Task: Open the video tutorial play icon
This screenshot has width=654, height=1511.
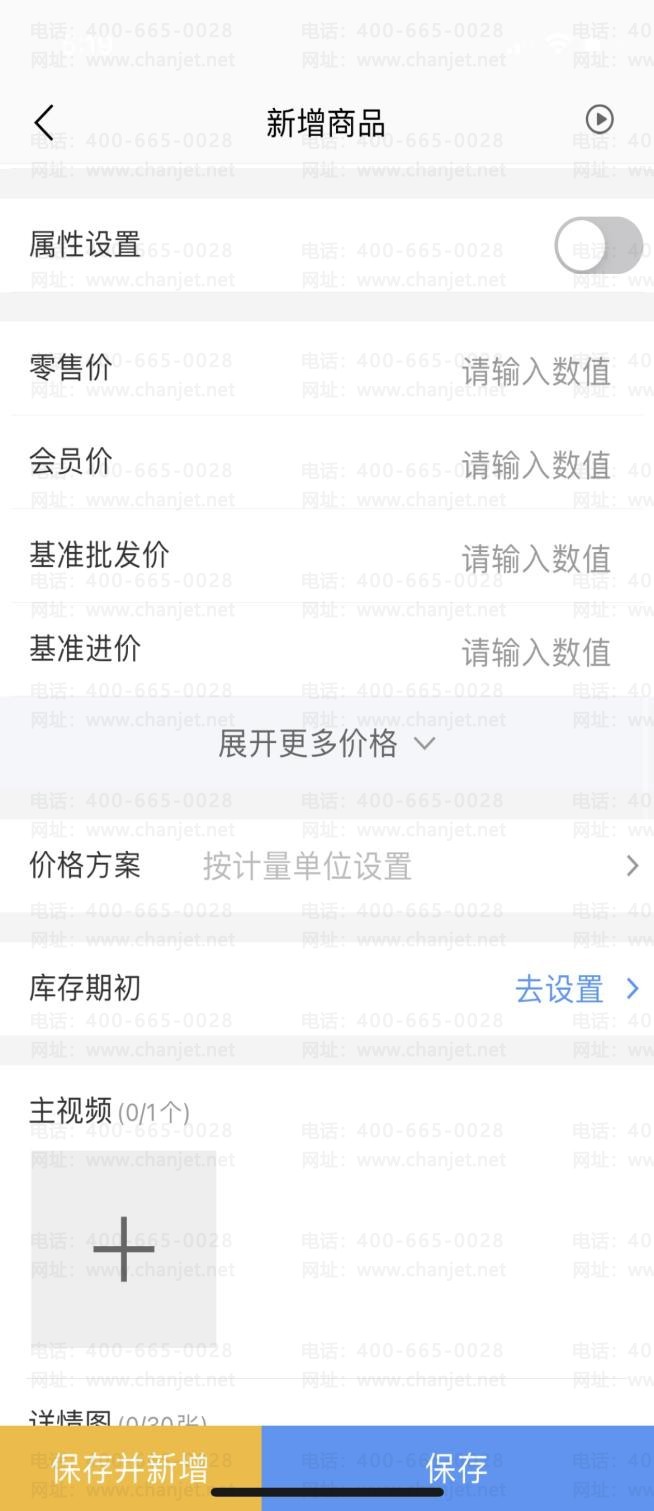Action: (599, 120)
